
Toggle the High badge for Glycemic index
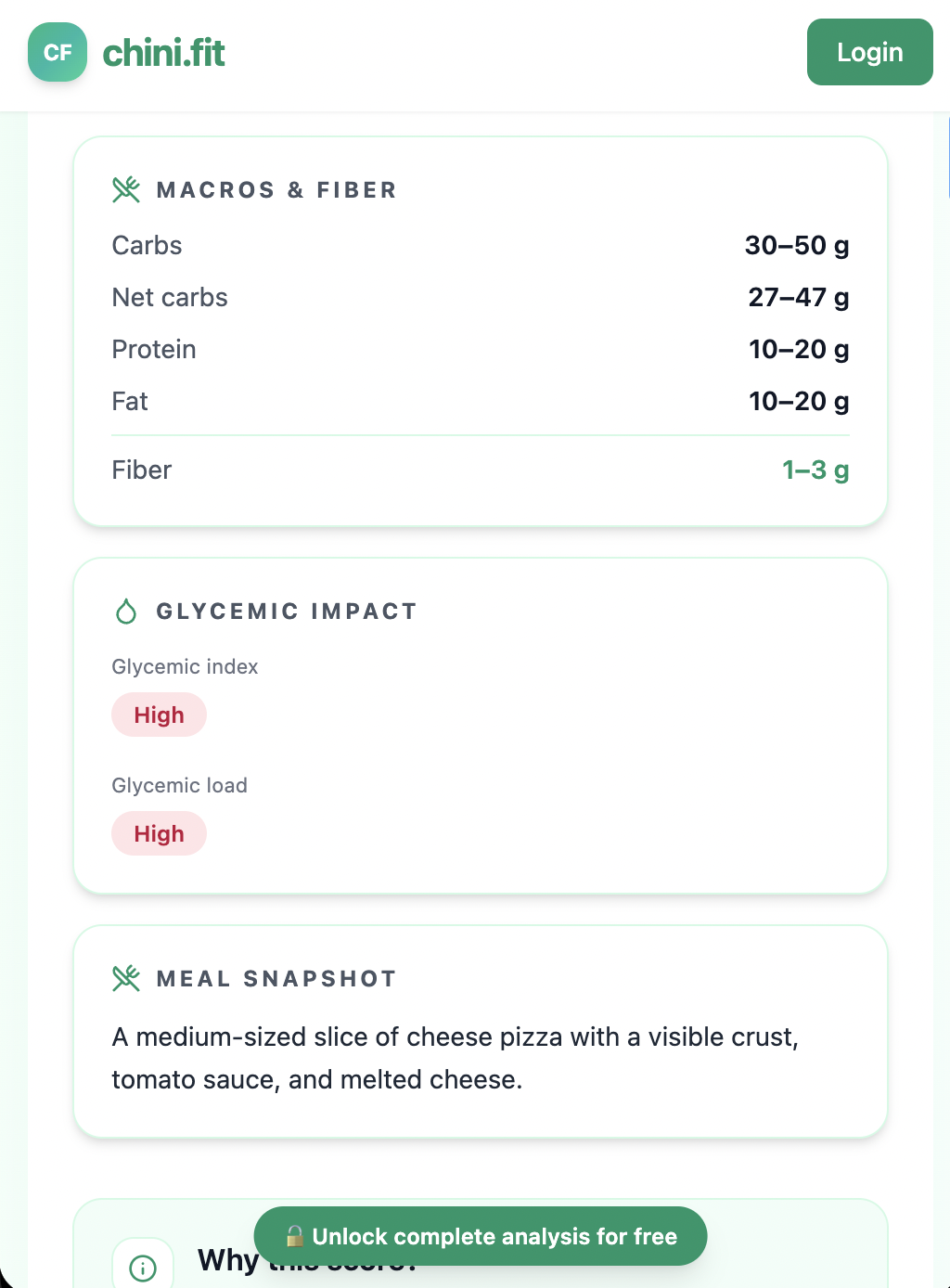[159, 715]
